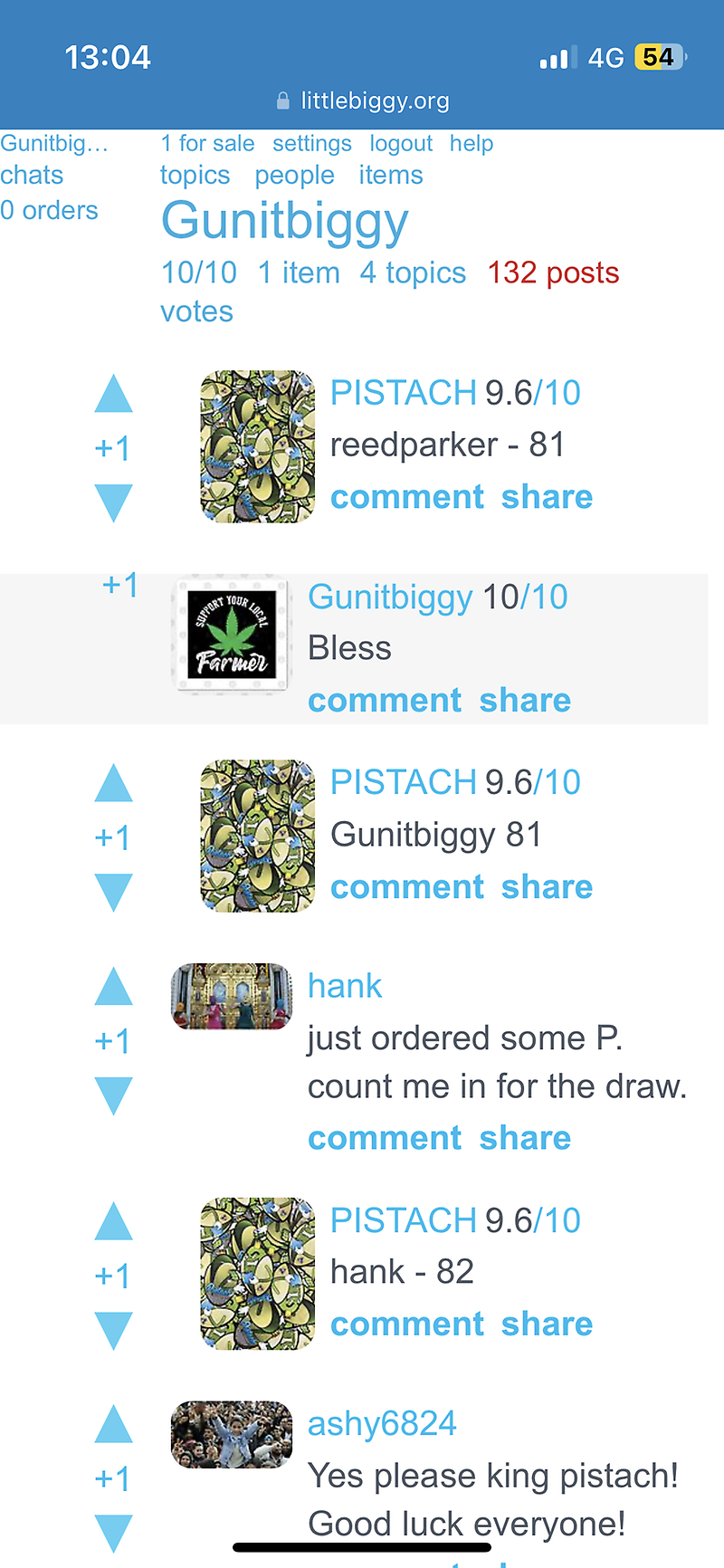Viewport: 724px width, 1568px height.
Task: Browse the people section
Action: (x=294, y=175)
